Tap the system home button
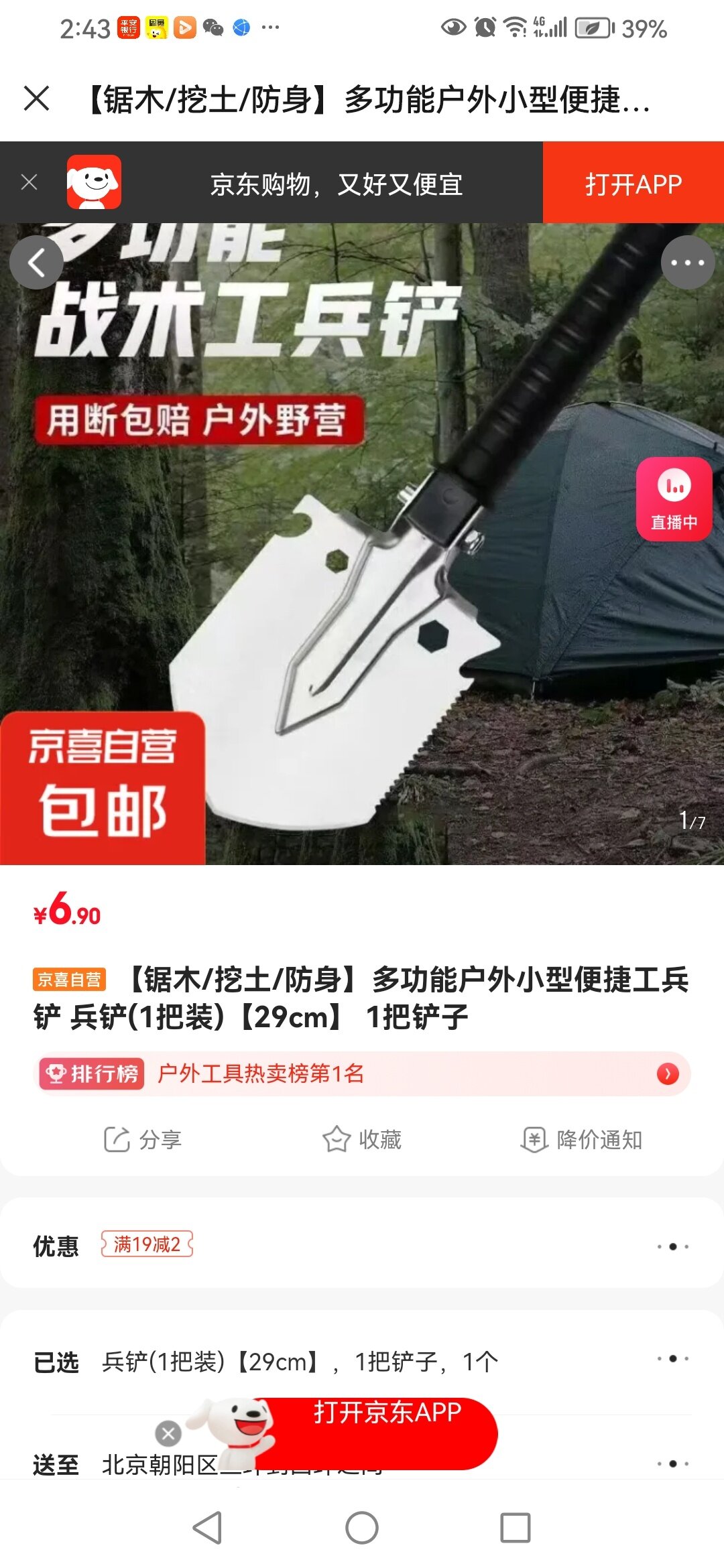Screen dimensions: 724x1568 tap(362, 1528)
